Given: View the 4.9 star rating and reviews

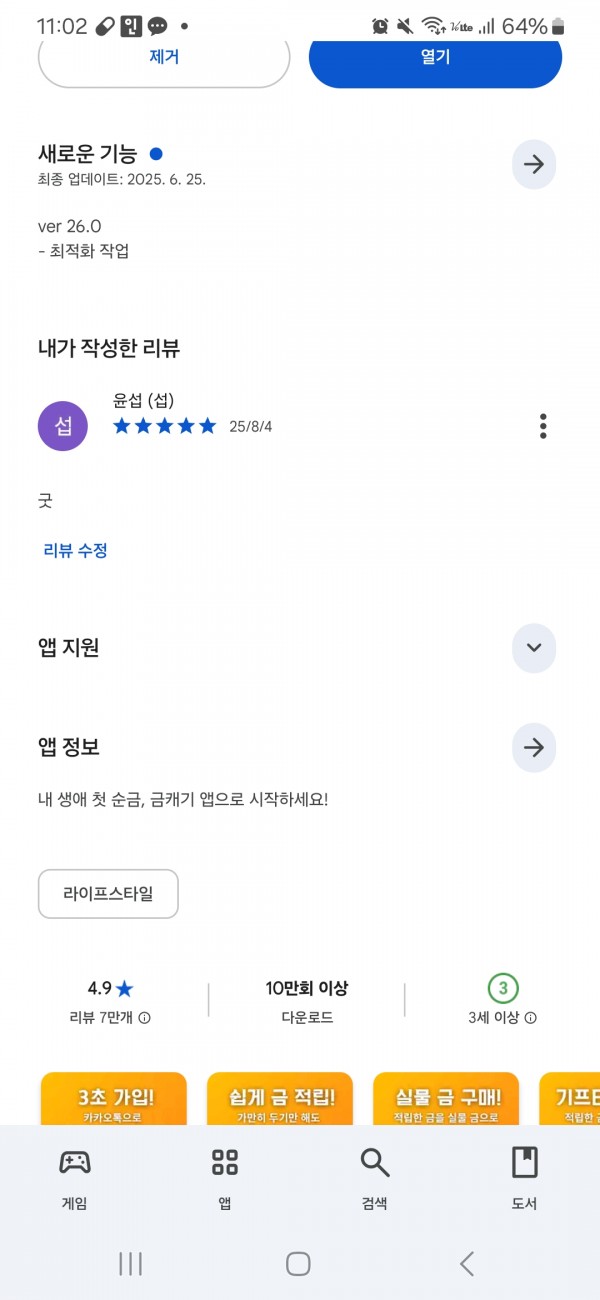Looking at the screenshot, I should [110, 1002].
